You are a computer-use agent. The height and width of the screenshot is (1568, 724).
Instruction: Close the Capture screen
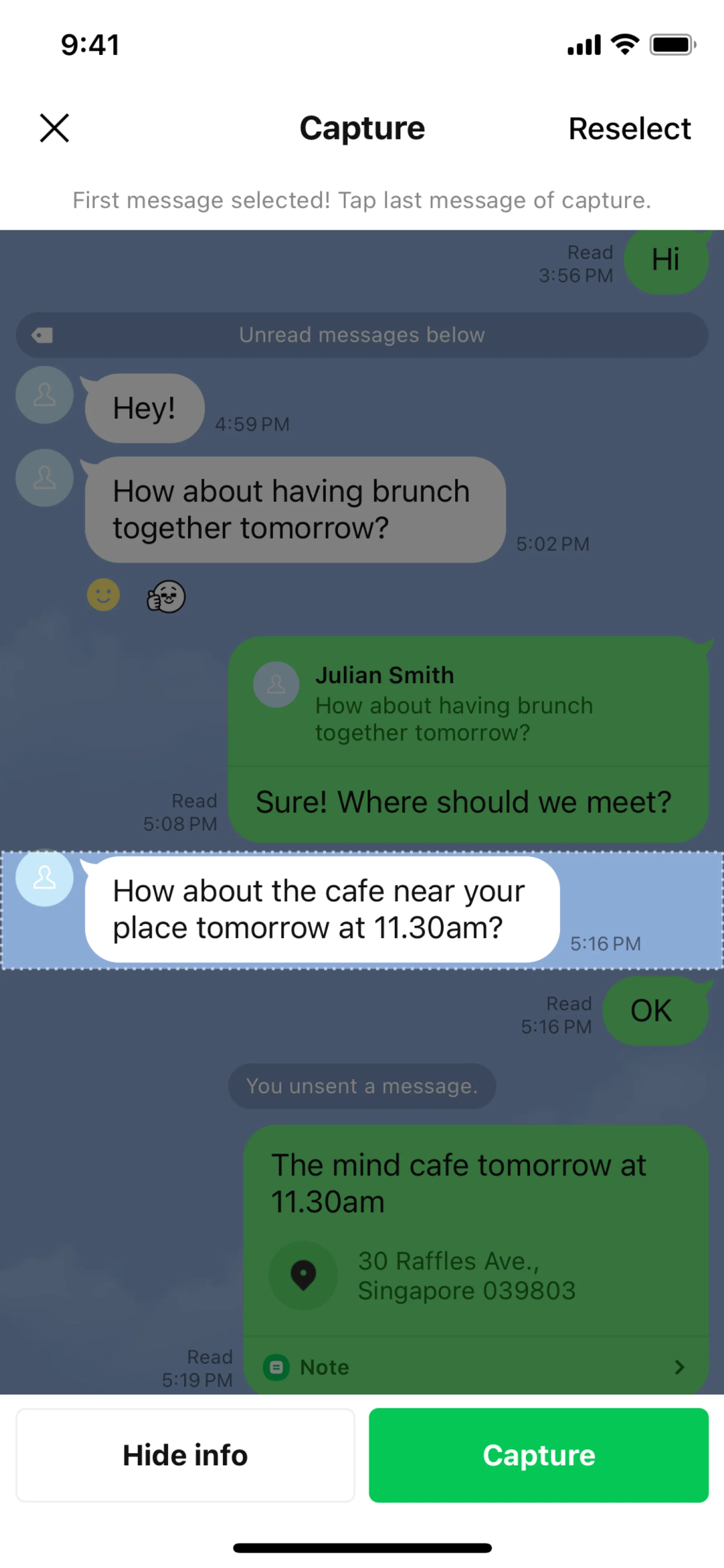55,128
